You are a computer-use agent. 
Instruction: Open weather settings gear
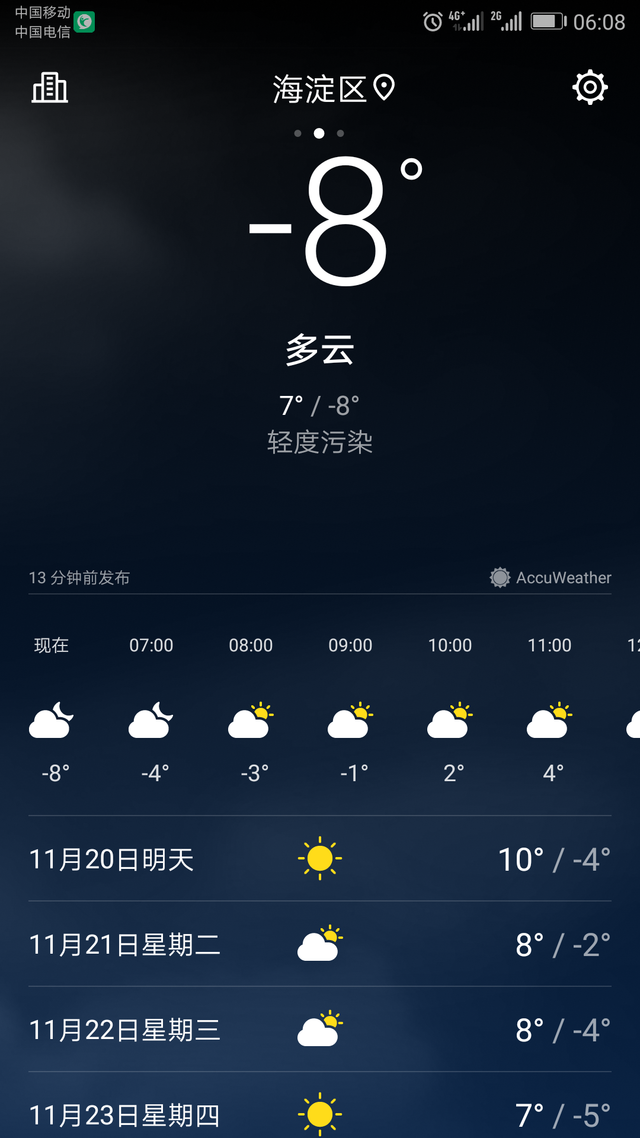(589, 88)
